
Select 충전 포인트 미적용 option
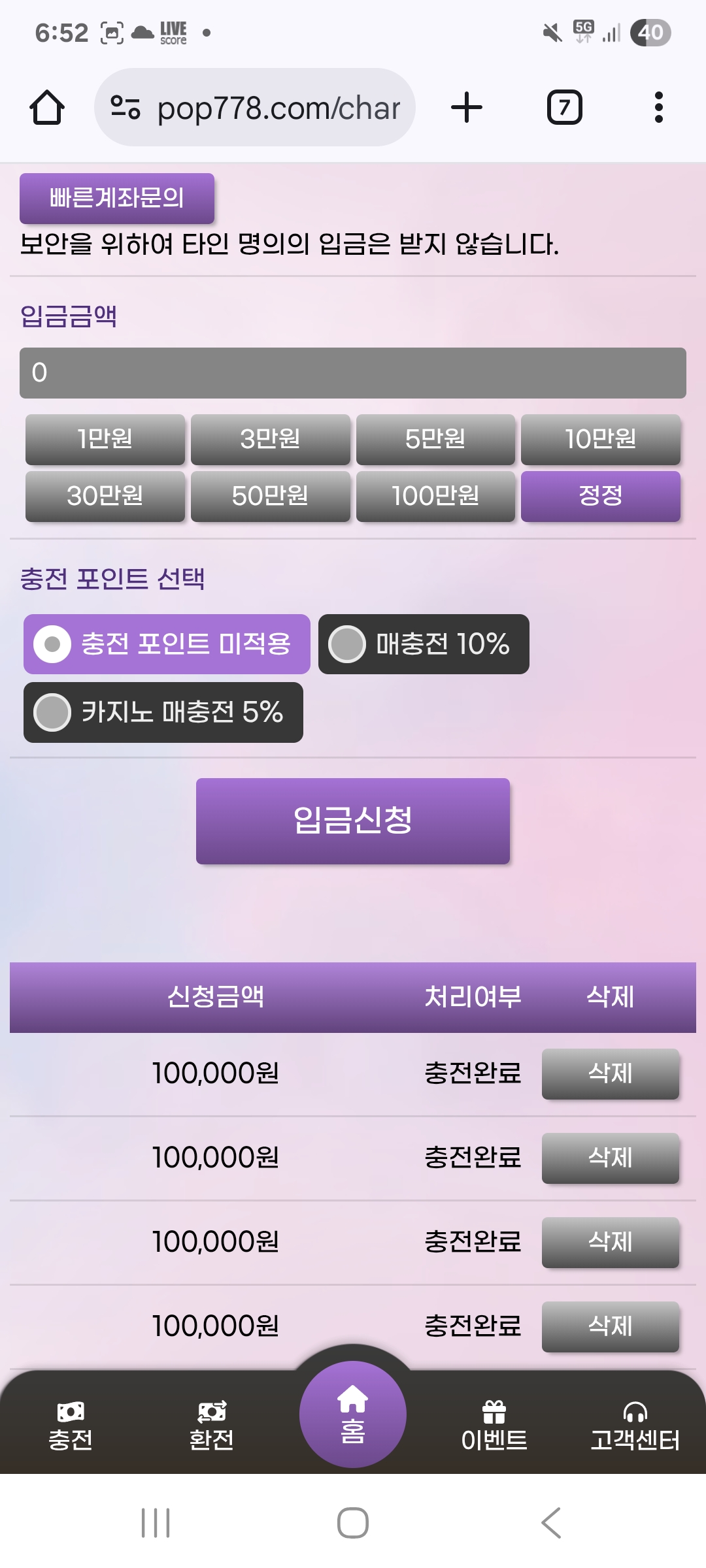167,644
